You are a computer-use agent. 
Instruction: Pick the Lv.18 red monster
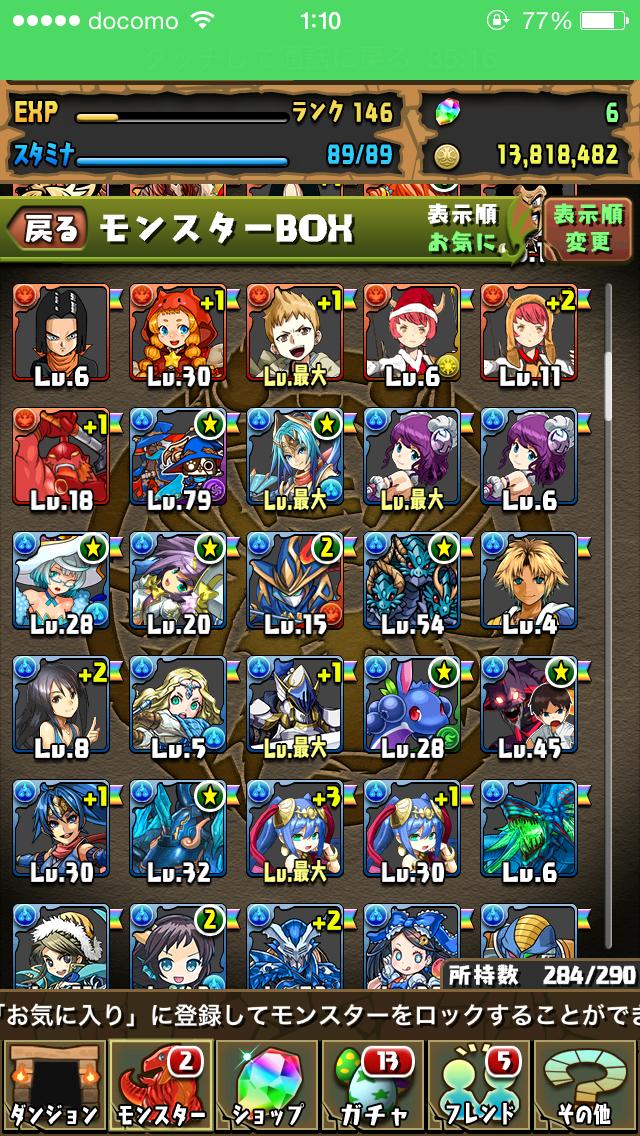(x=61, y=457)
